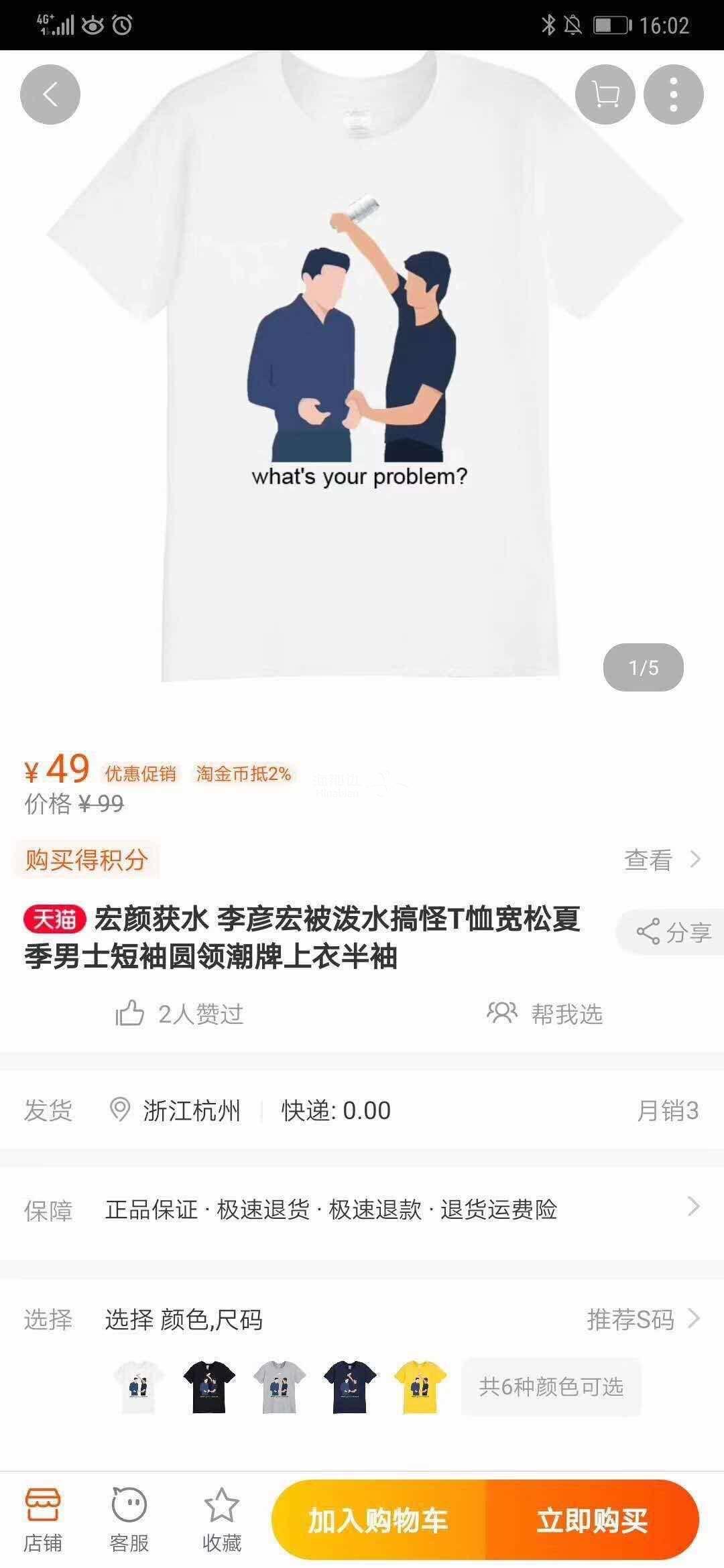Contact 客服 customer service
724x1568 pixels.
129,1520
